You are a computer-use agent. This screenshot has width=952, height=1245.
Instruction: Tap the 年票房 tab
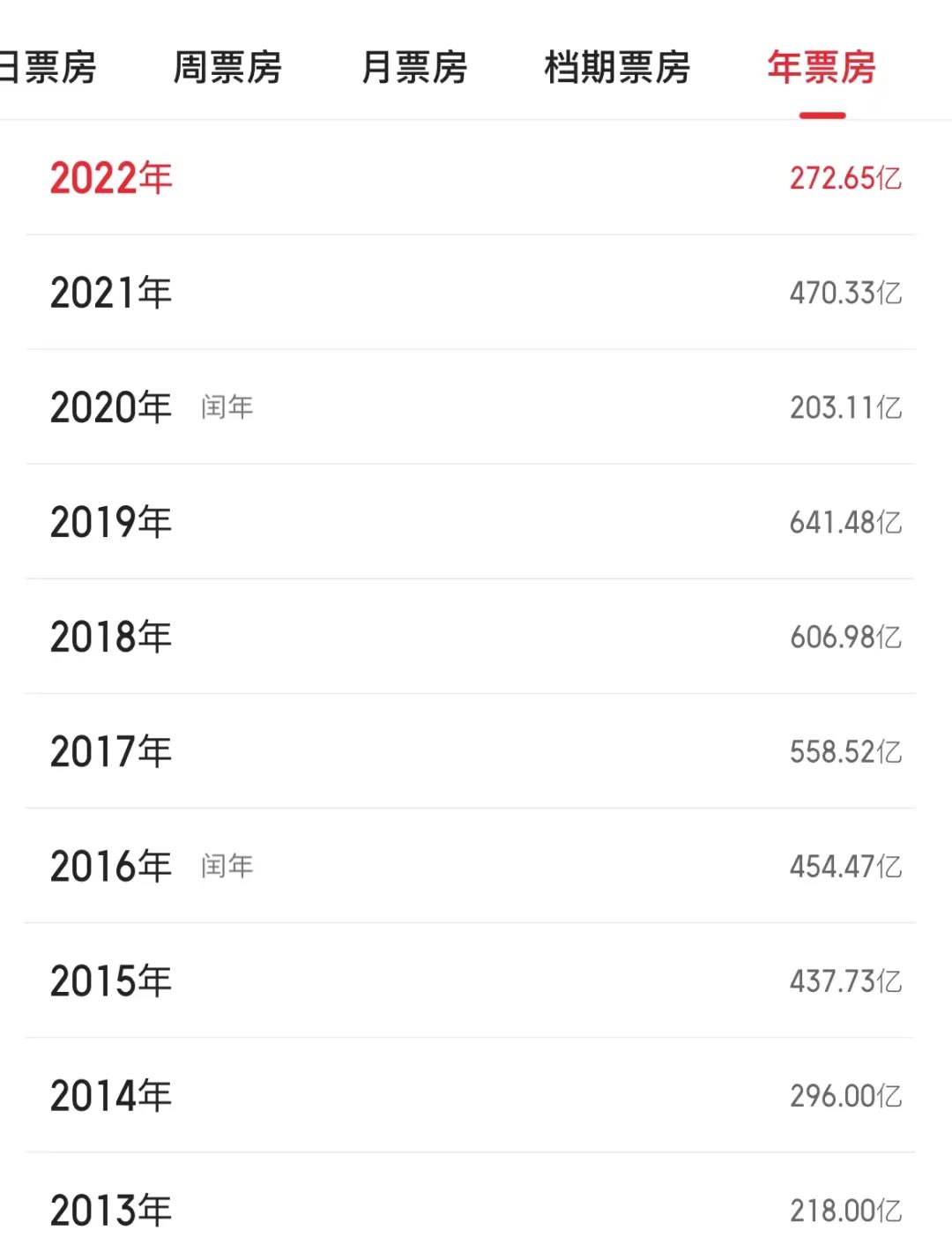tap(822, 68)
